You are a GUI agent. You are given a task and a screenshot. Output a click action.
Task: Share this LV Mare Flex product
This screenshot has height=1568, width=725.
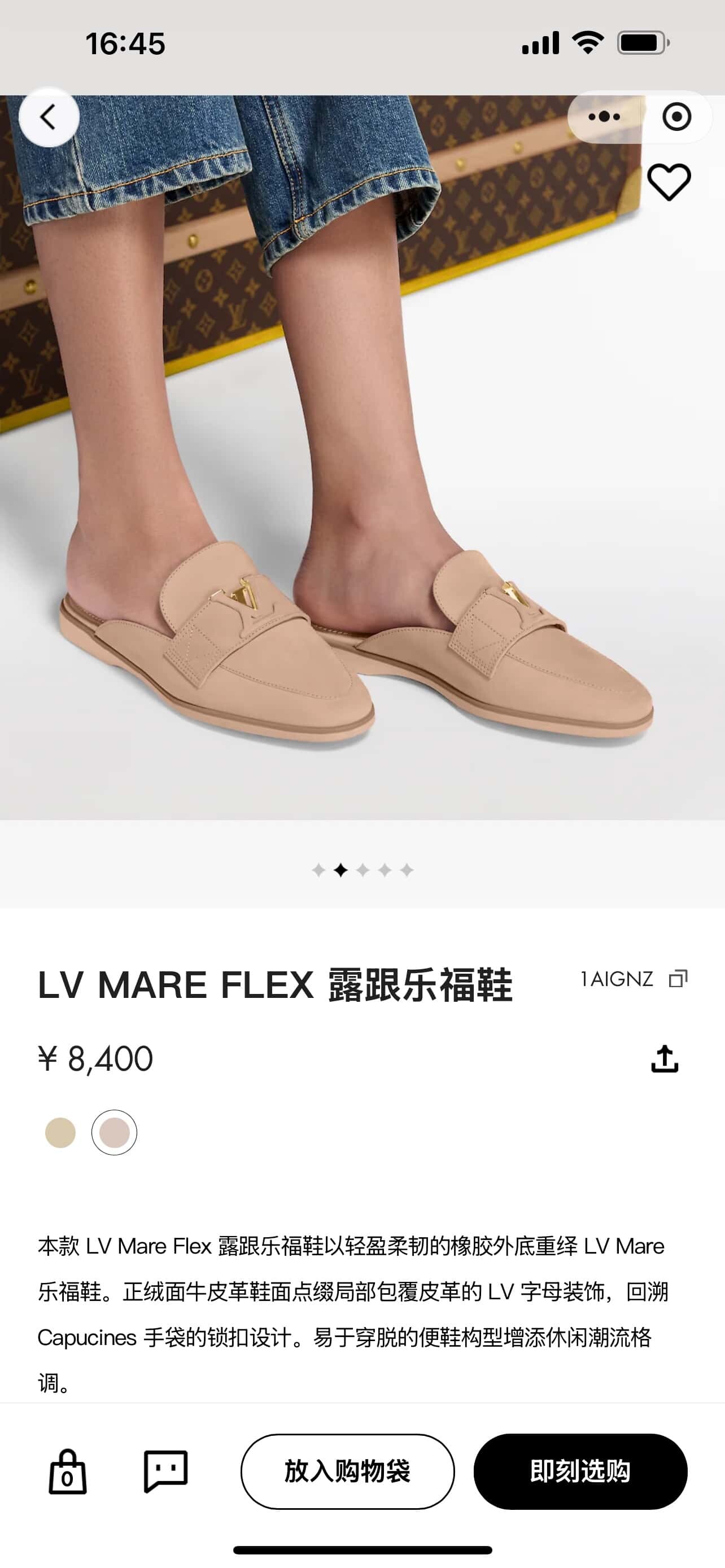tap(664, 1059)
